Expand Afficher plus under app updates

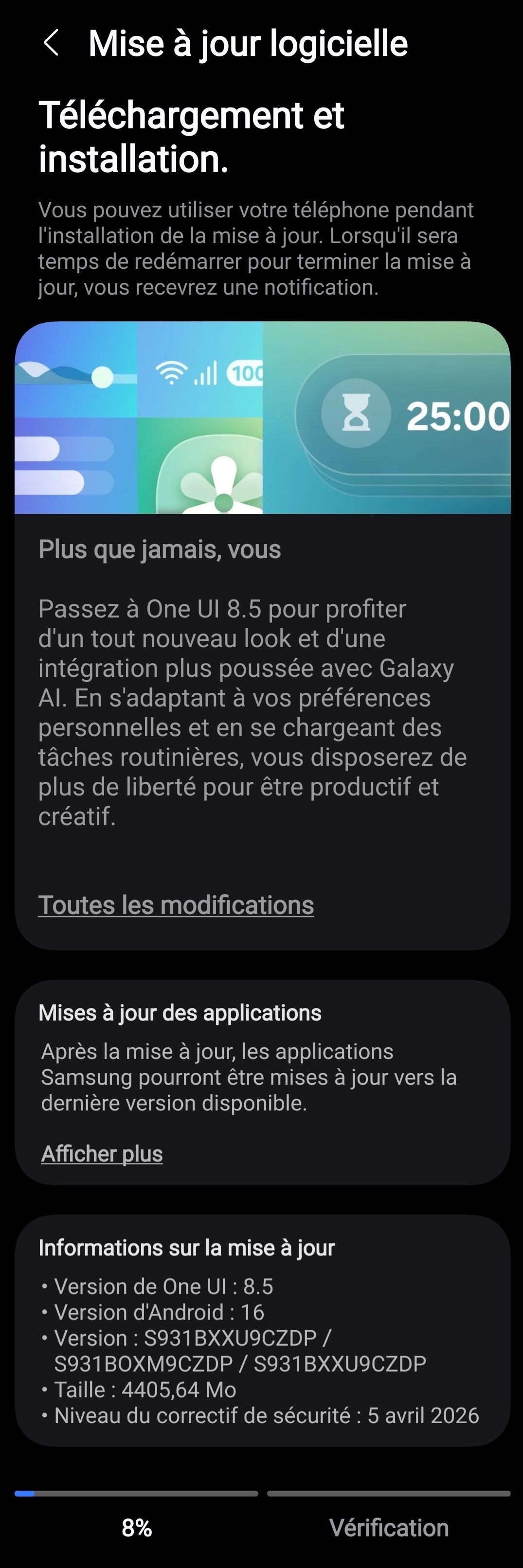coord(102,1153)
